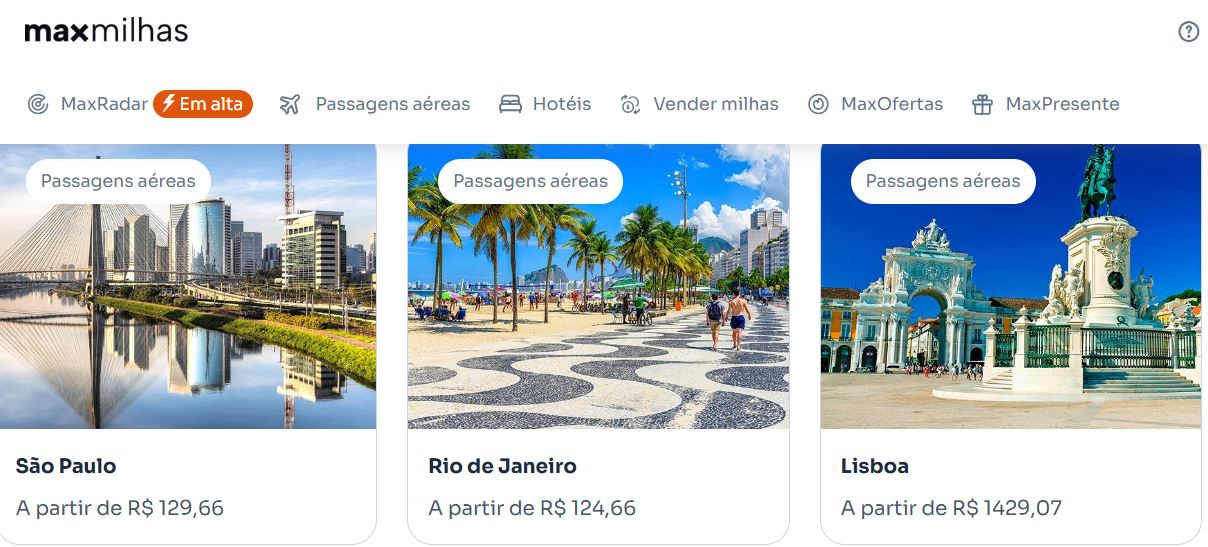Open Vender milhas page
Image resolution: width=1208 pixels, height=547 pixels.
(699, 104)
